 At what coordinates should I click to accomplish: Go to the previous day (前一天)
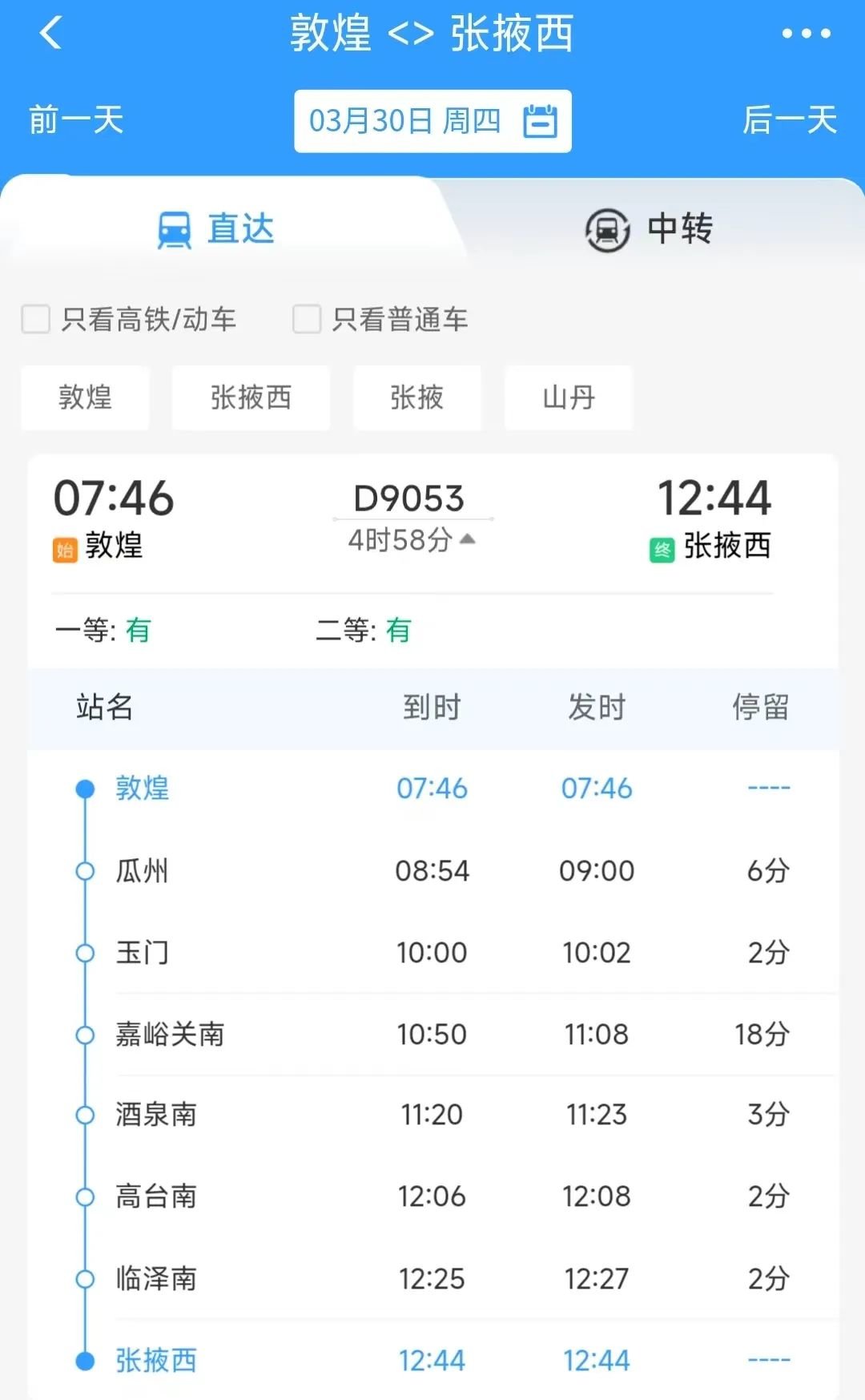[x=76, y=120]
